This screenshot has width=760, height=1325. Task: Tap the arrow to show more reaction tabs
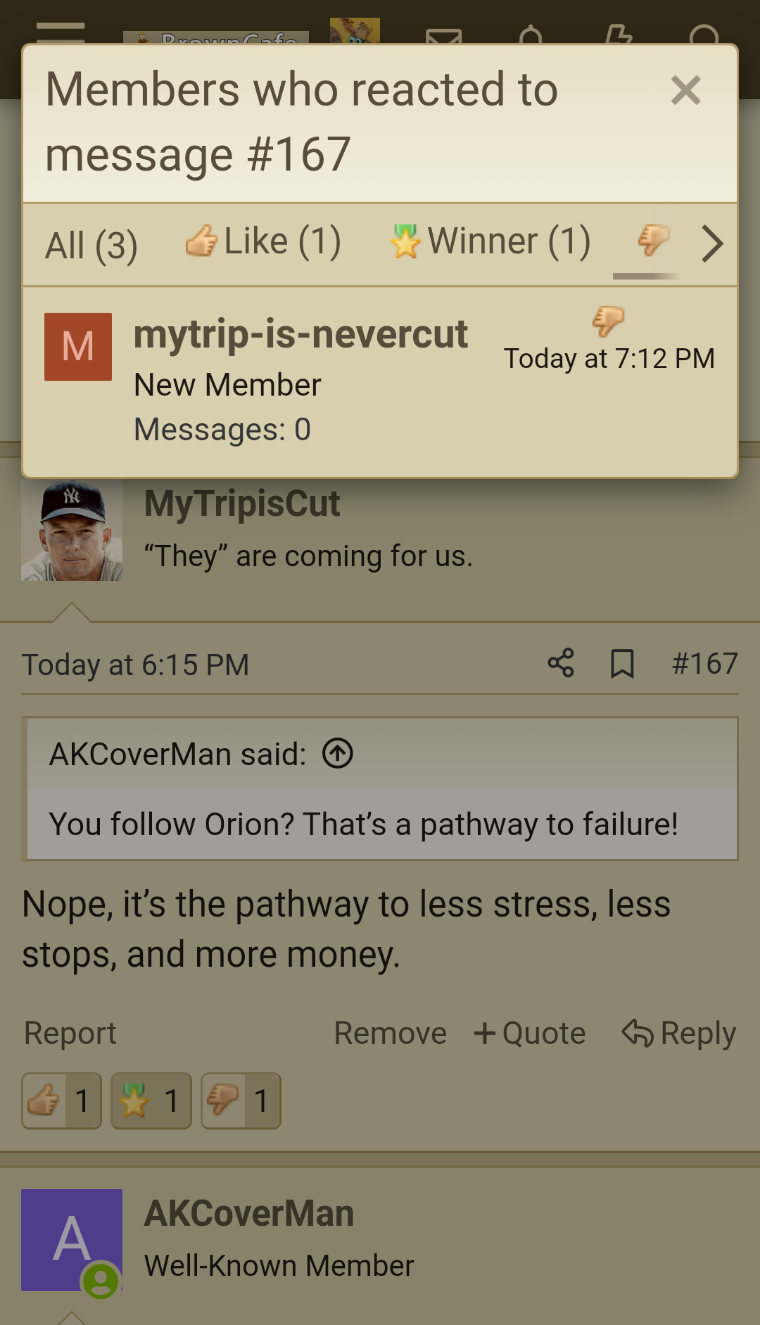click(711, 243)
